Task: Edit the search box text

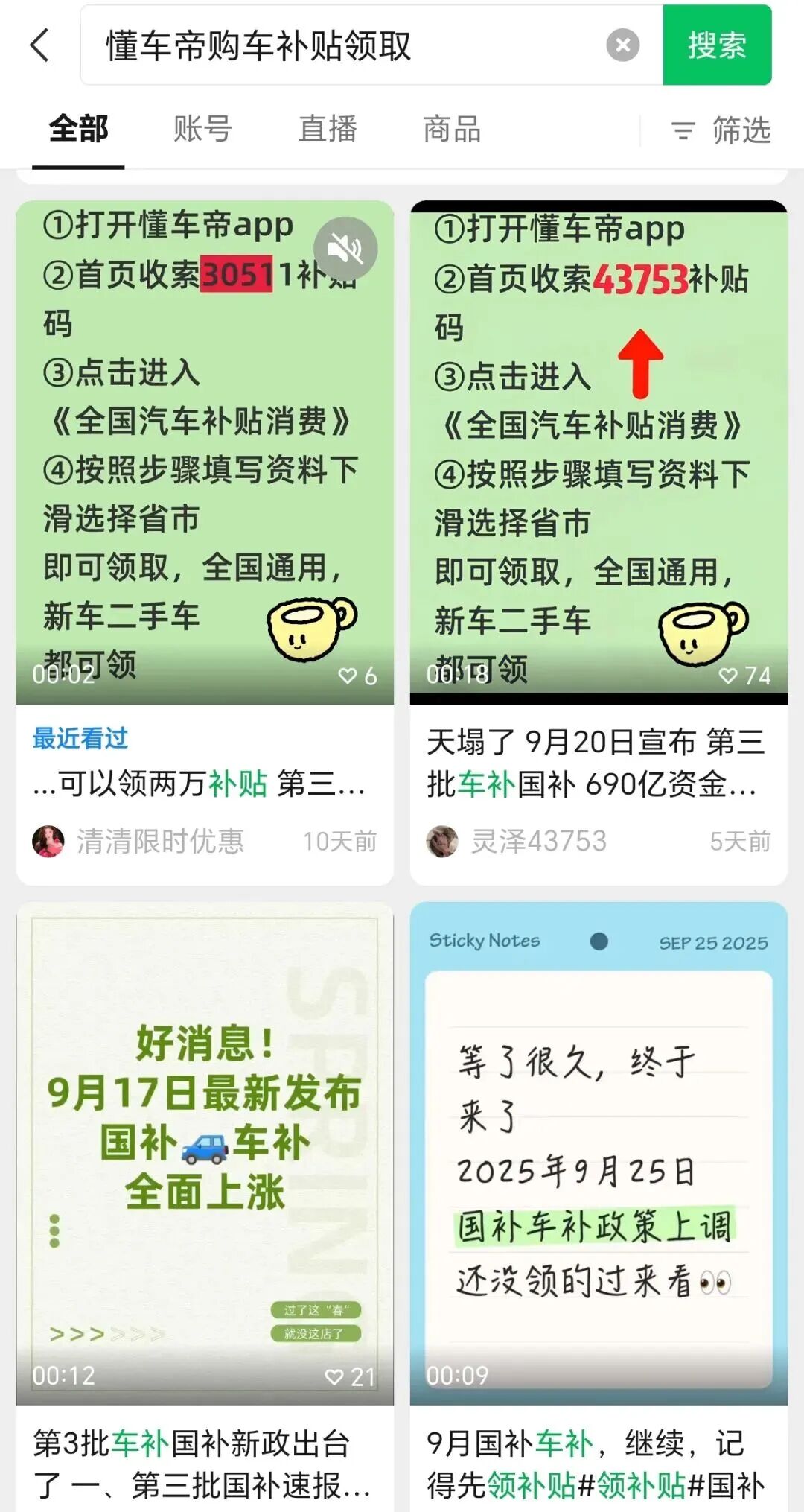Action: pyautogui.click(x=342, y=45)
